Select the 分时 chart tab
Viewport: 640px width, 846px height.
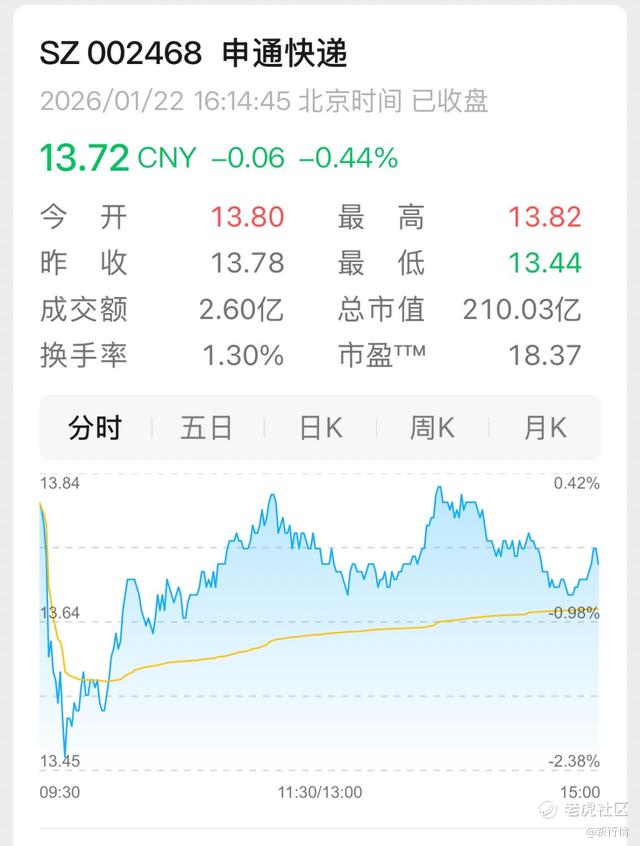[x=95, y=428]
